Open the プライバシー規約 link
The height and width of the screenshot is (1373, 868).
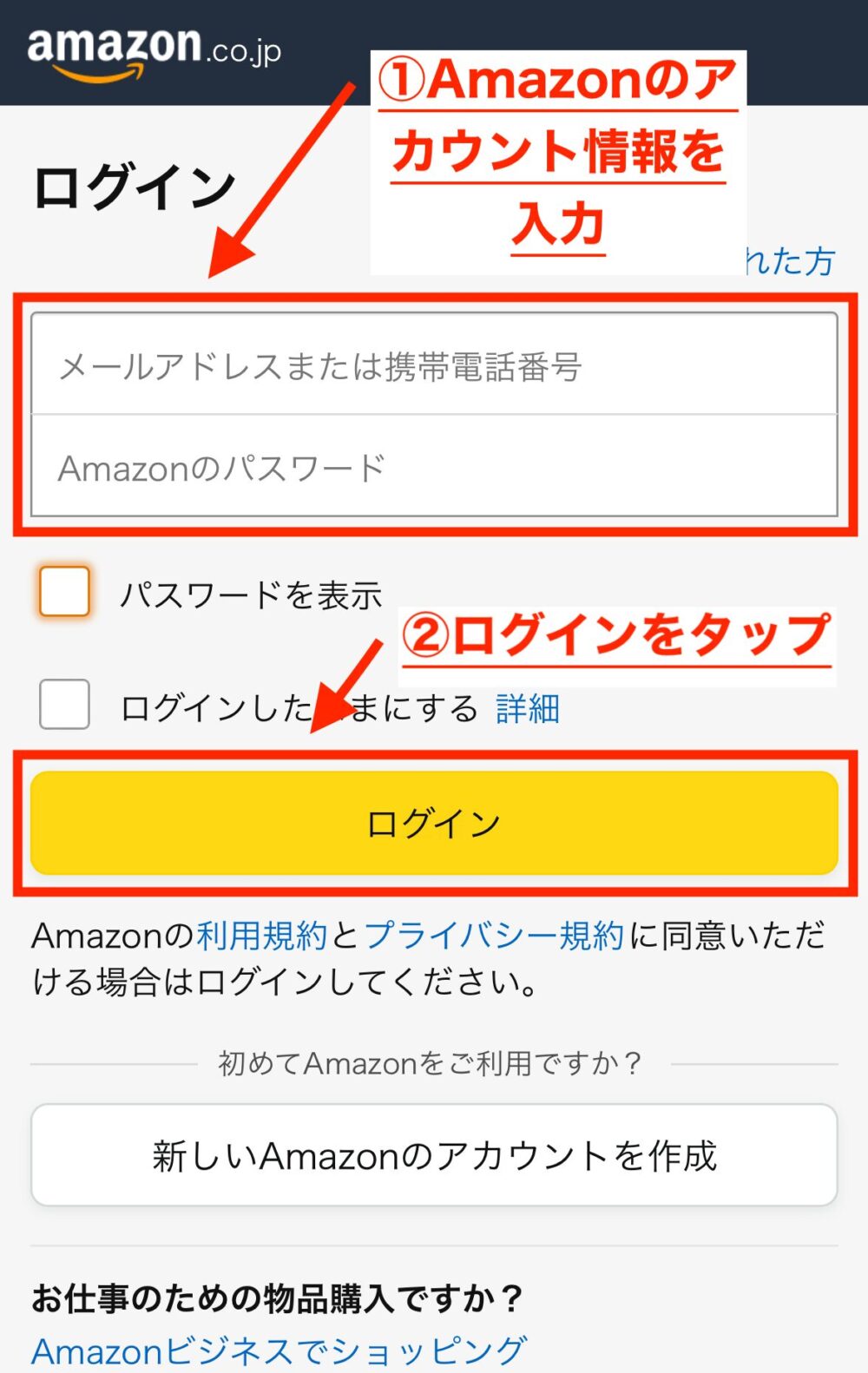(494, 936)
